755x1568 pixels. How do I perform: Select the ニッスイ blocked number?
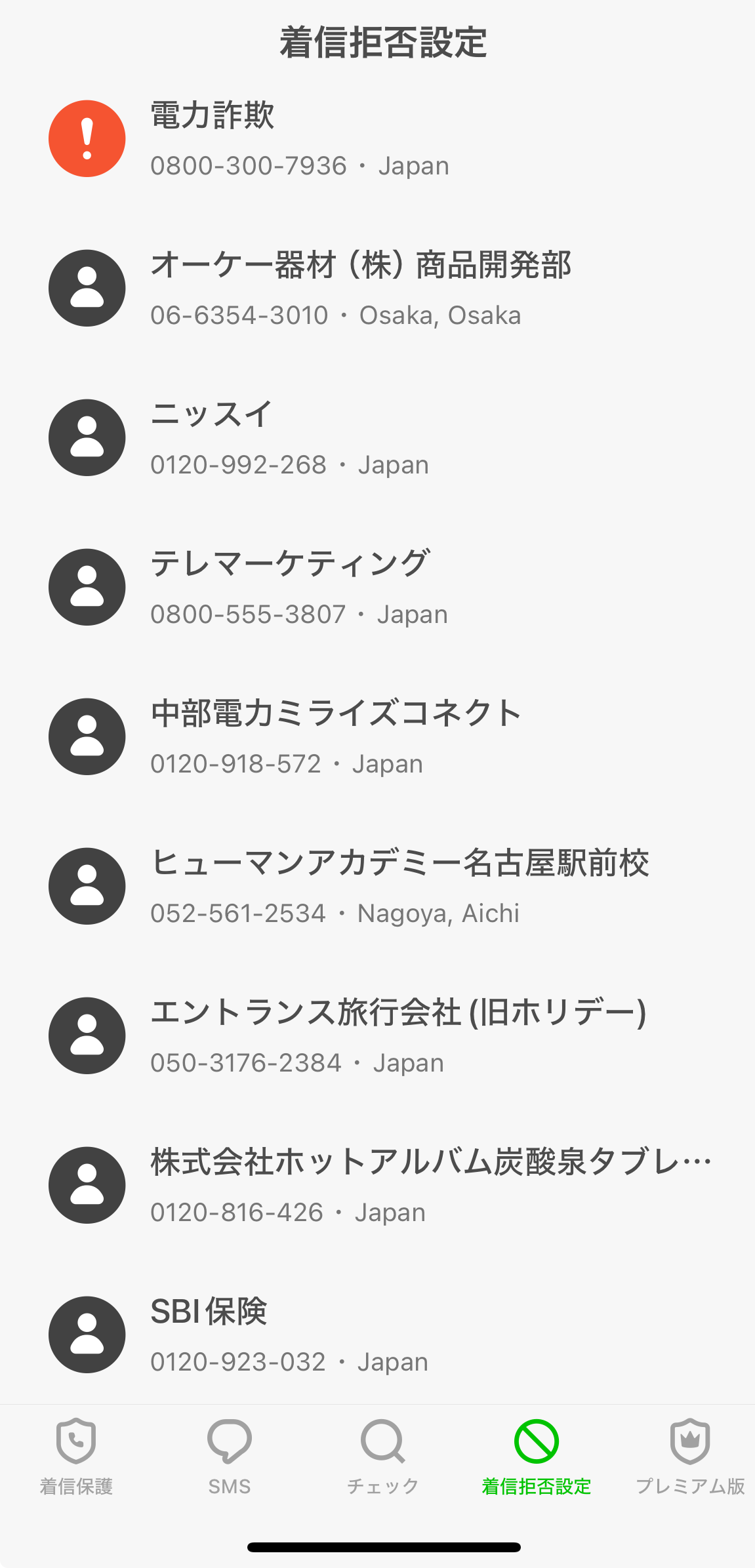(377, 438)
